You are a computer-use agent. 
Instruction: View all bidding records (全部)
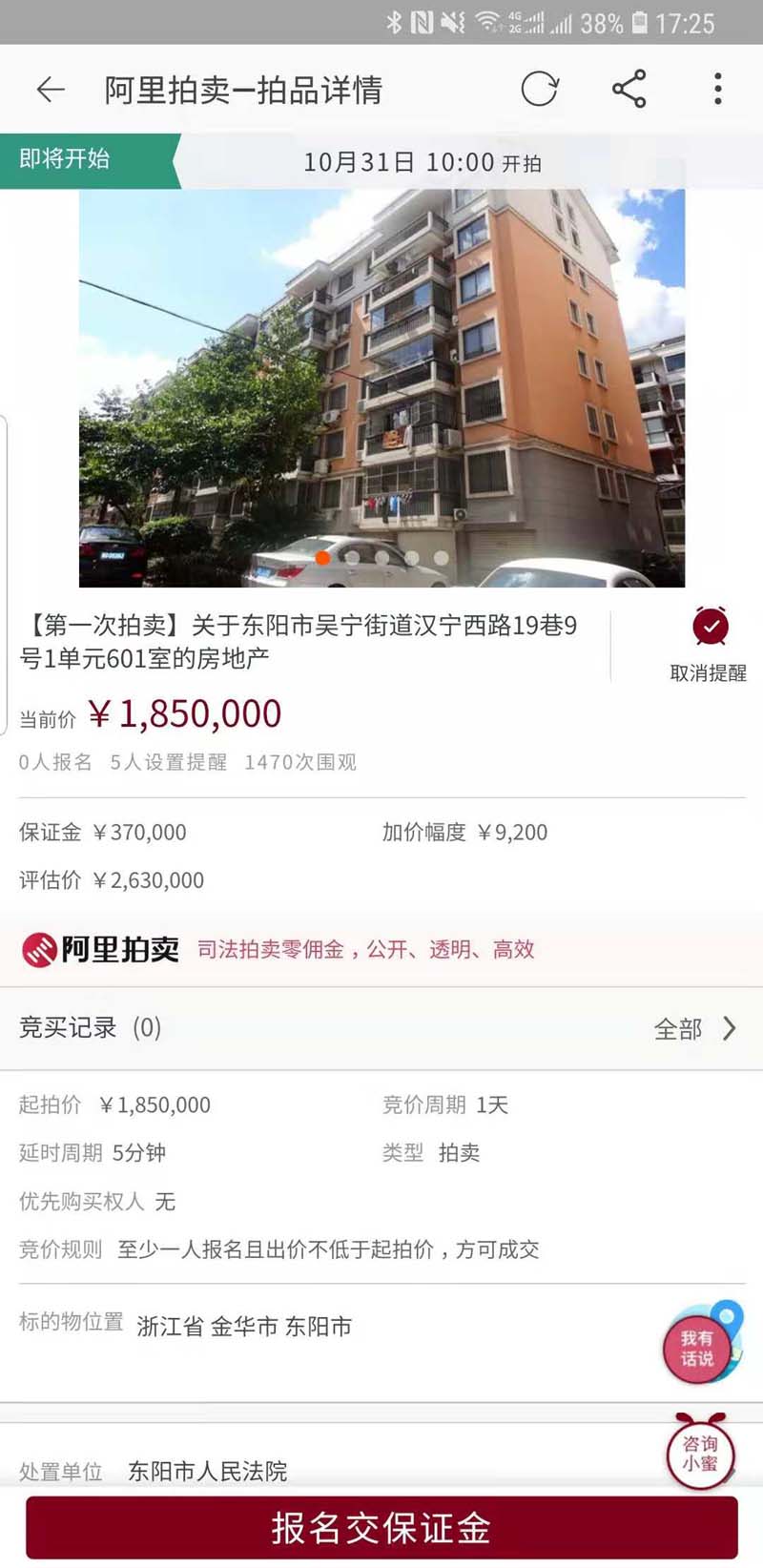694,1028
